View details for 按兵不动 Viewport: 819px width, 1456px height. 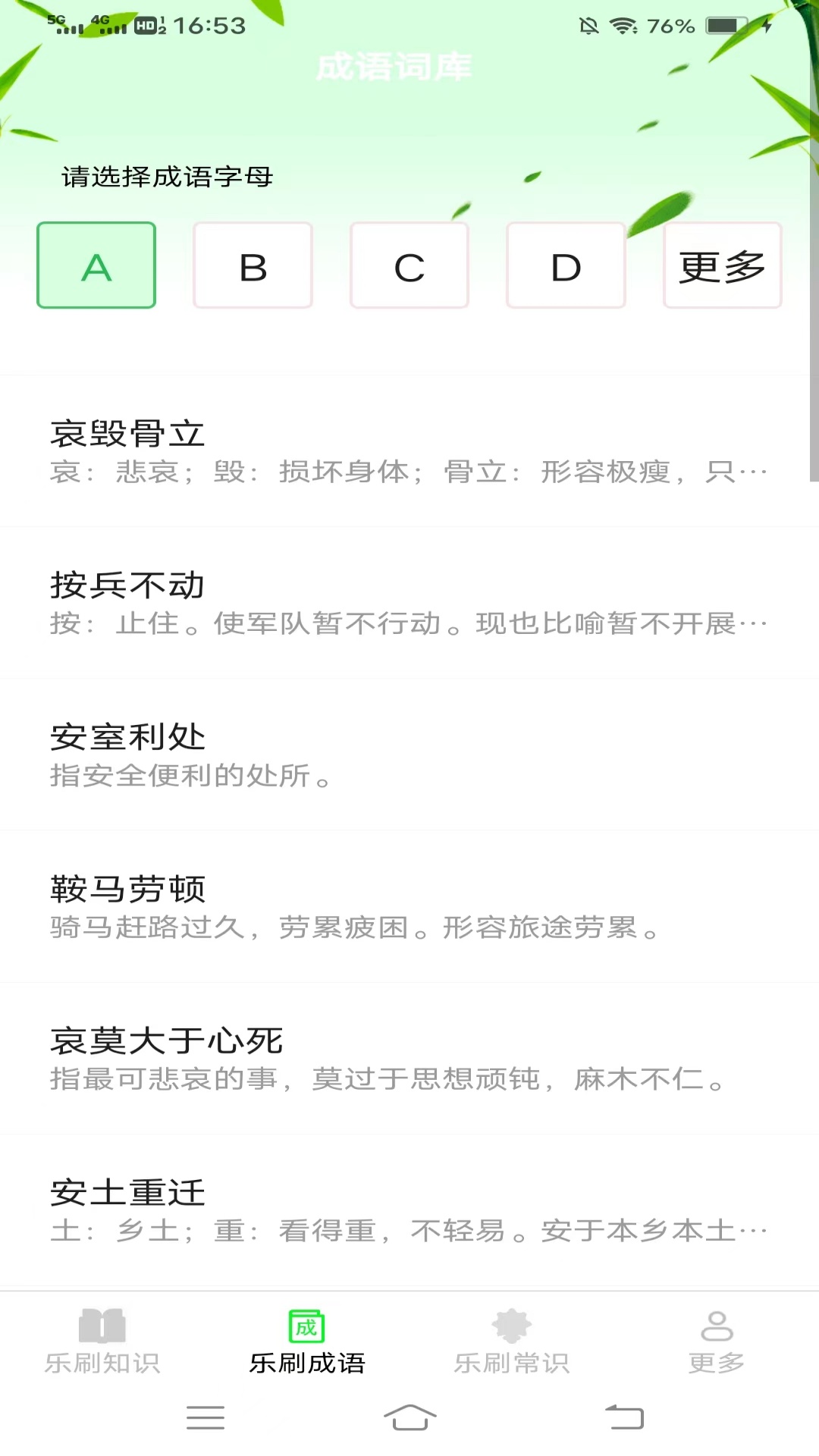pyautogui.click(x=409, y=603)
